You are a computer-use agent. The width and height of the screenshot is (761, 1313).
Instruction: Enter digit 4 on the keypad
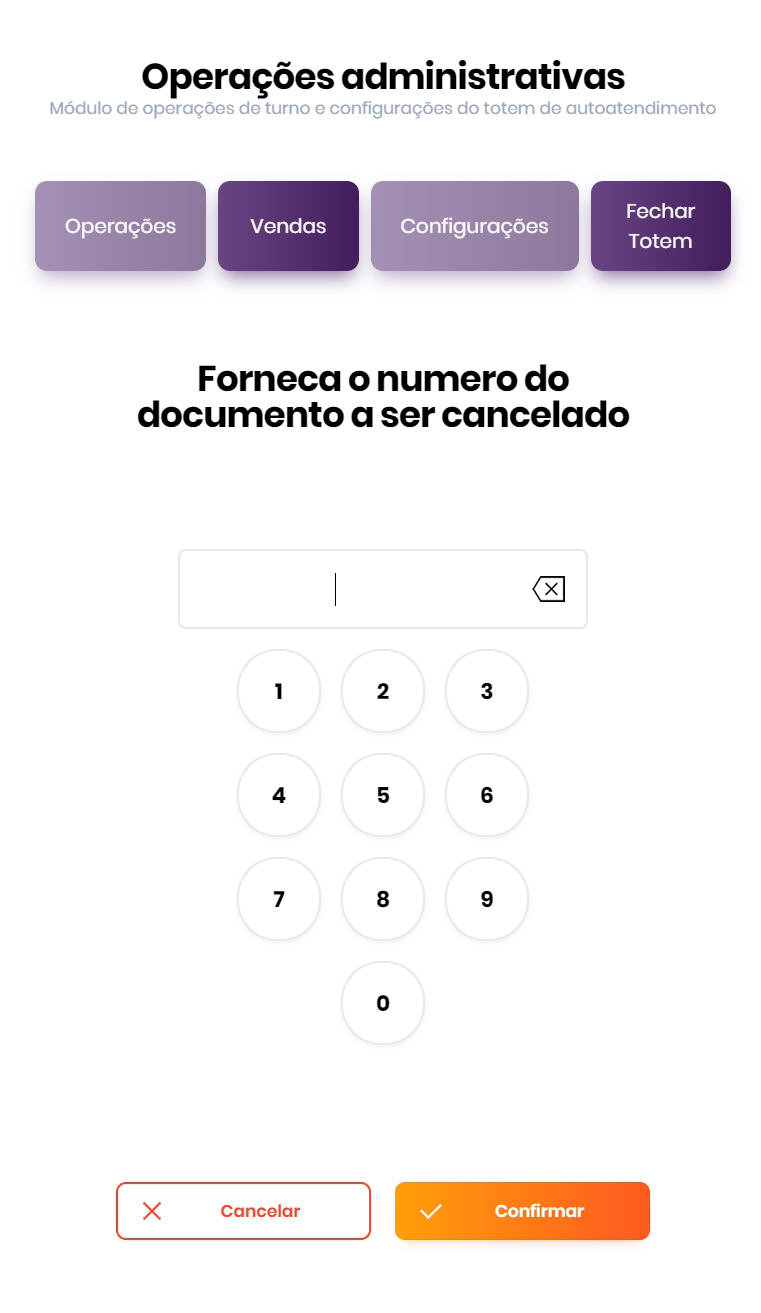(279, 795)
